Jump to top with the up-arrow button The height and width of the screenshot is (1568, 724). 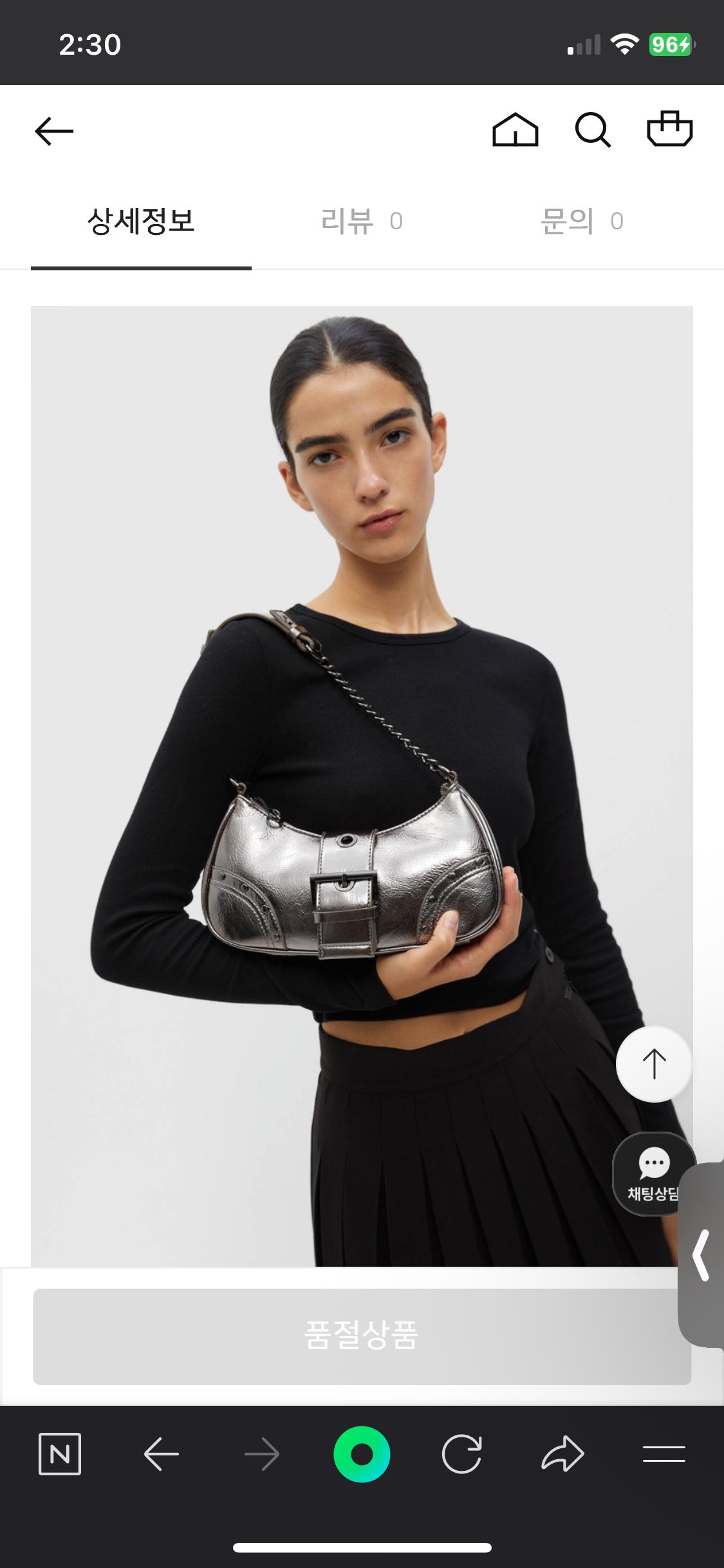[654, 1064]
